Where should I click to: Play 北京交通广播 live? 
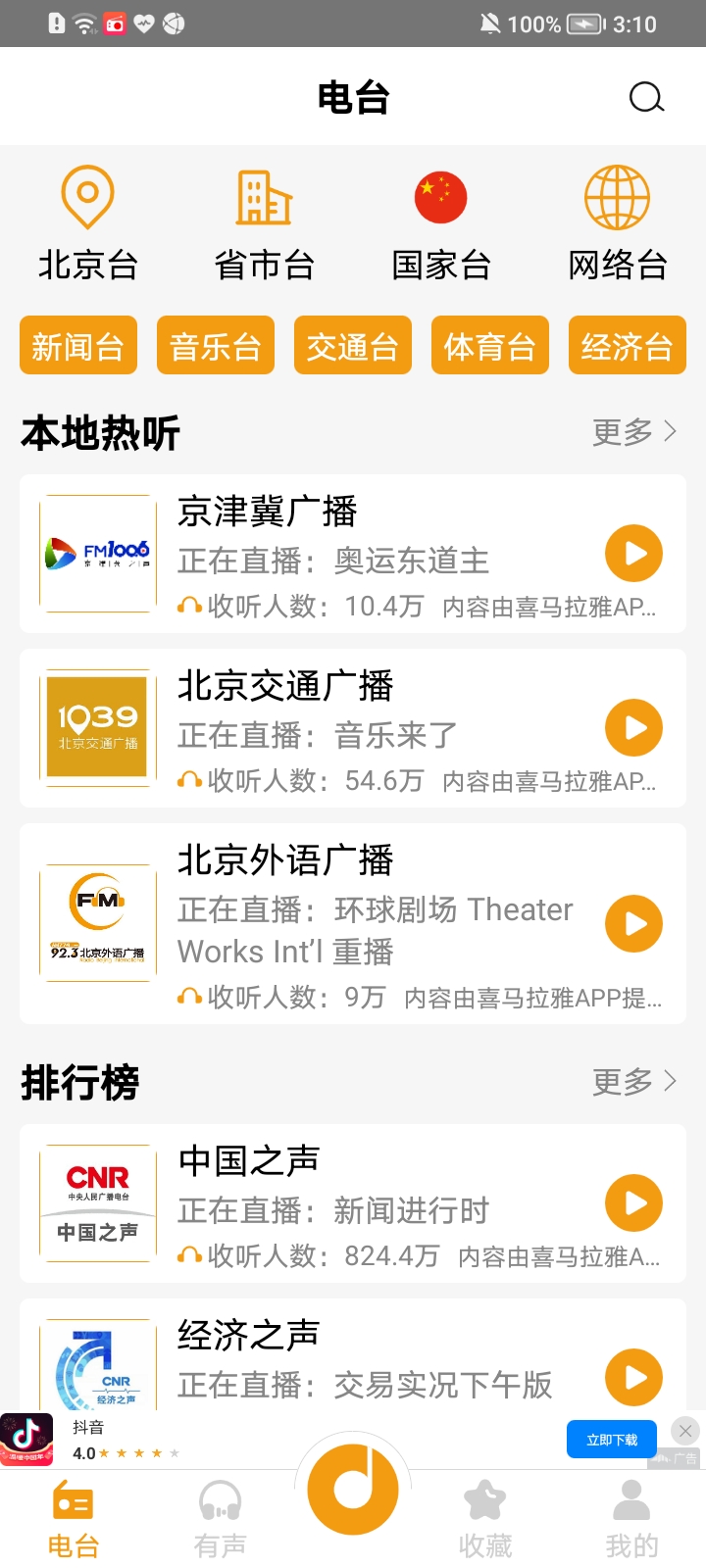point(633,728)
